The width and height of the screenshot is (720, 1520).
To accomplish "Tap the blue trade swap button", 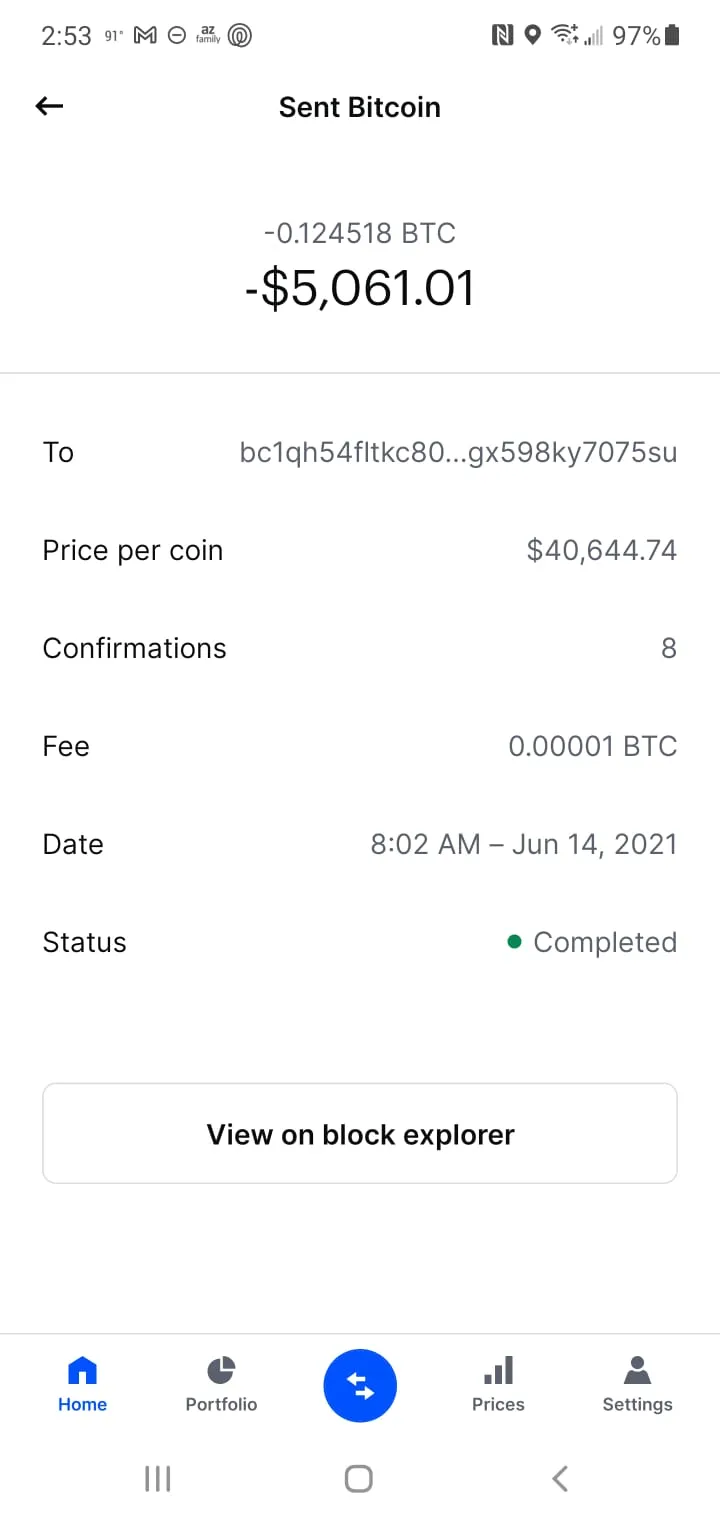I will coord(360,1386).
